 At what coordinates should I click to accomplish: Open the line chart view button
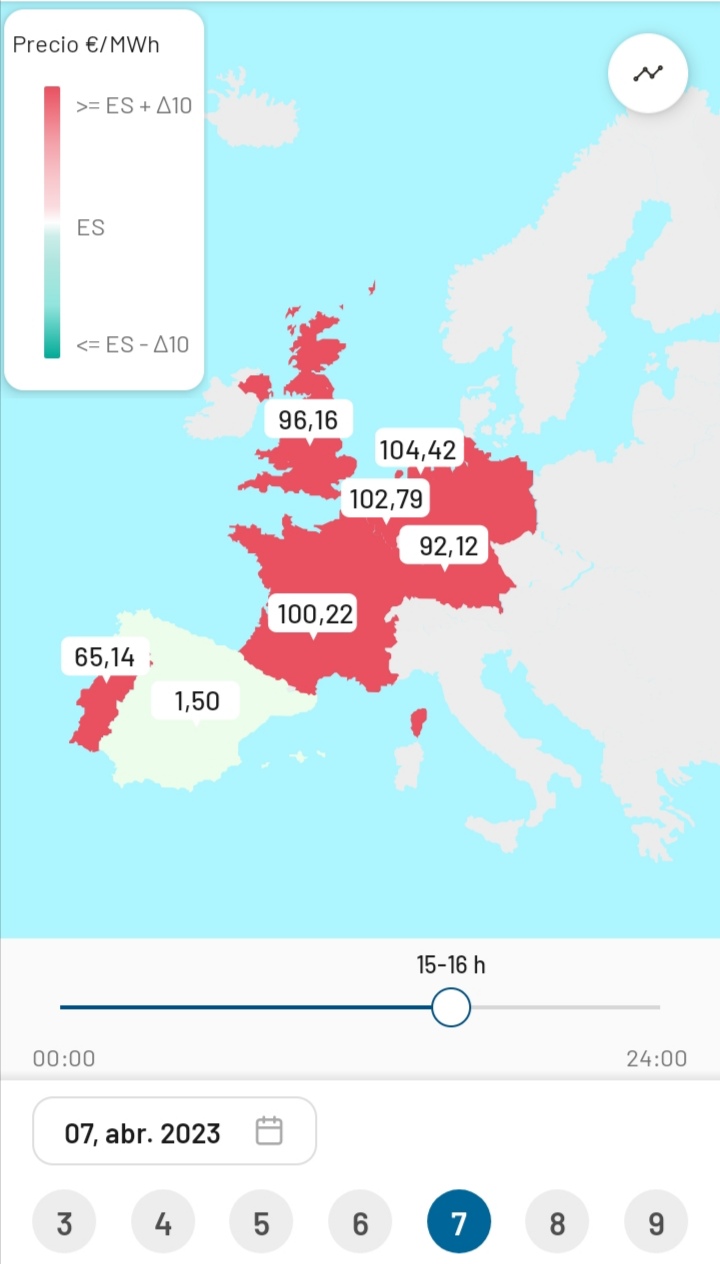pos(648,73)
